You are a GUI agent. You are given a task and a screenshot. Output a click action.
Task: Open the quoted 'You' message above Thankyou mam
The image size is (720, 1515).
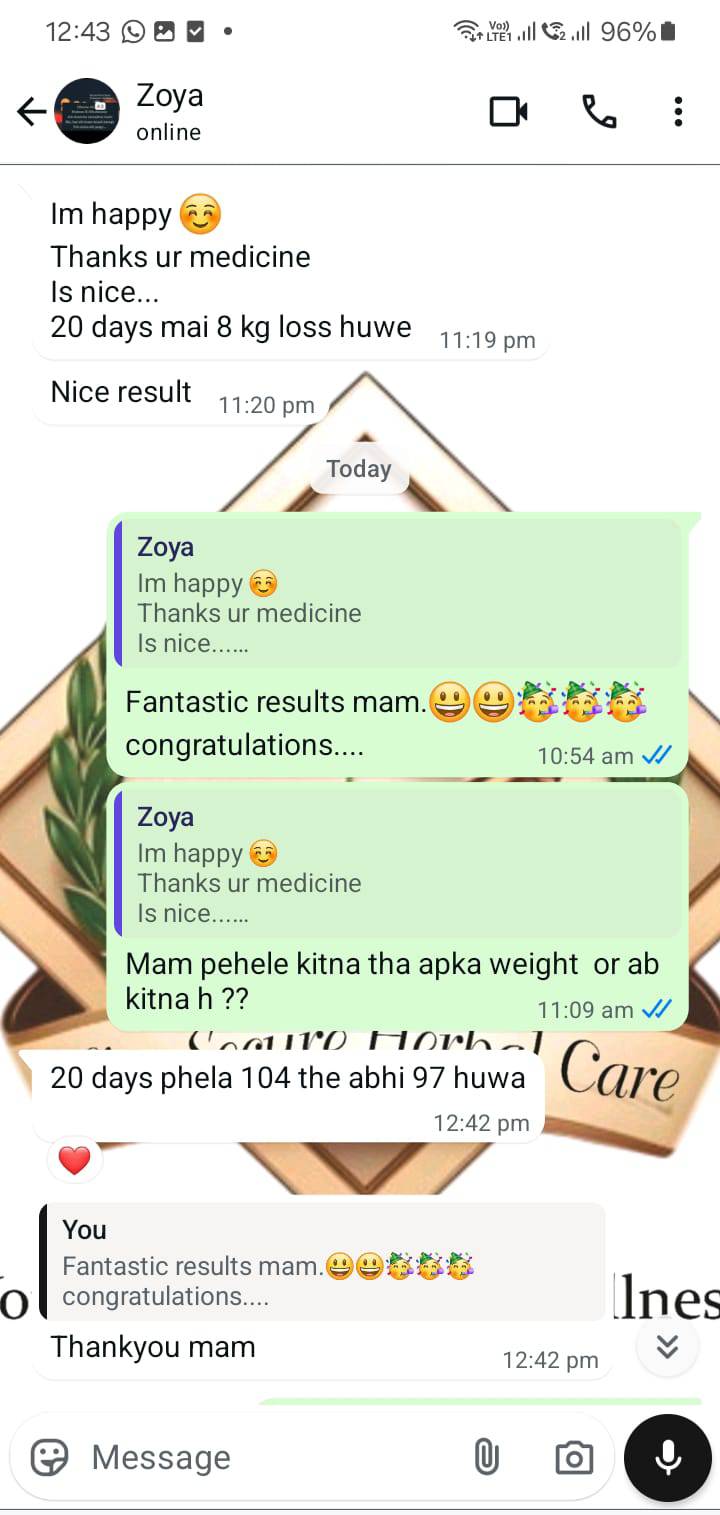[322, 1262]
